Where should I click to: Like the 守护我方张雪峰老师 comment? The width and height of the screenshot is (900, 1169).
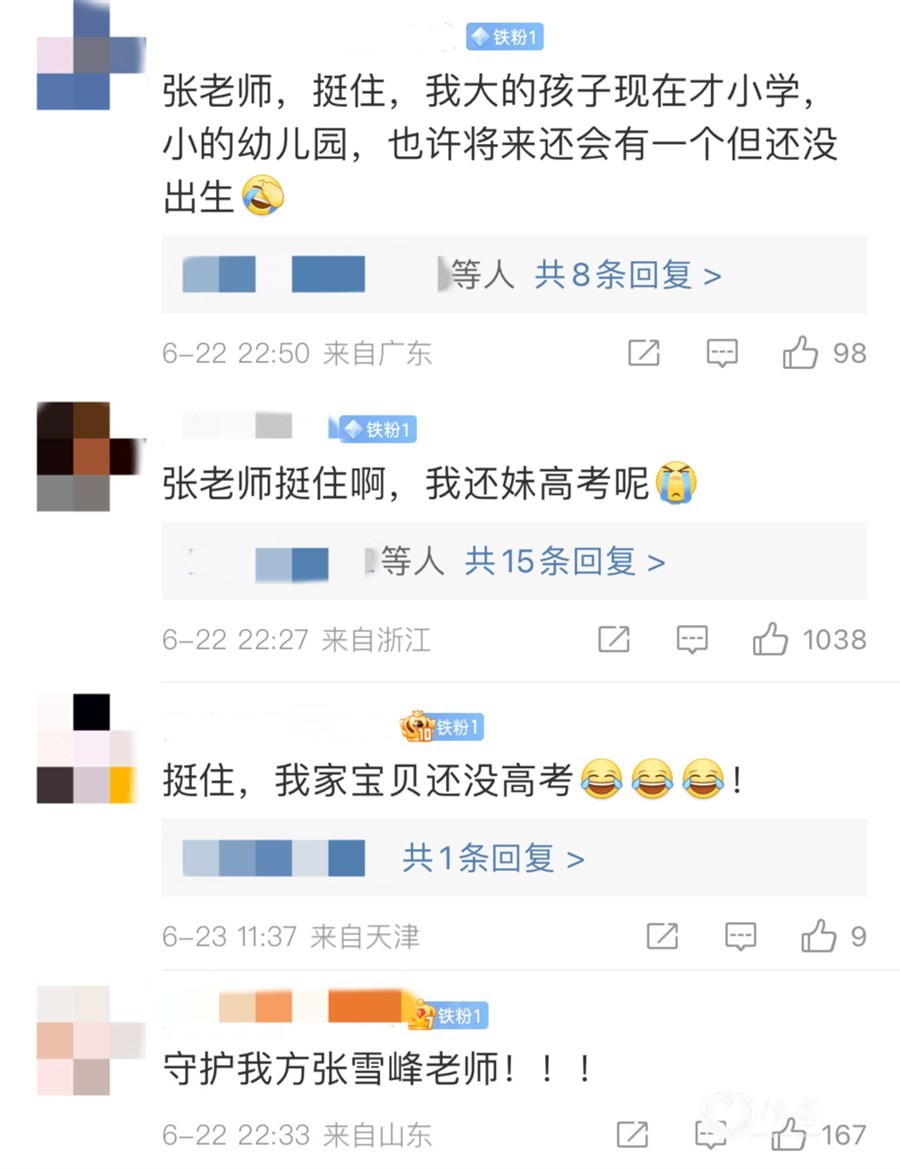(790, 1134)
